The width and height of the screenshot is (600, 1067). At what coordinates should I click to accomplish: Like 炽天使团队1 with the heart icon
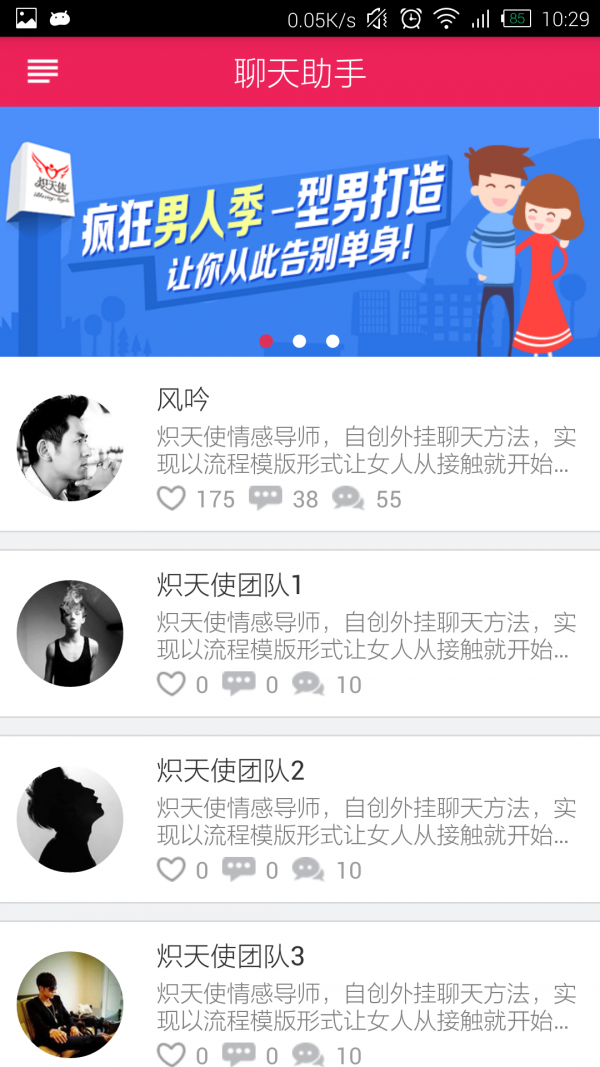(171, 684)
